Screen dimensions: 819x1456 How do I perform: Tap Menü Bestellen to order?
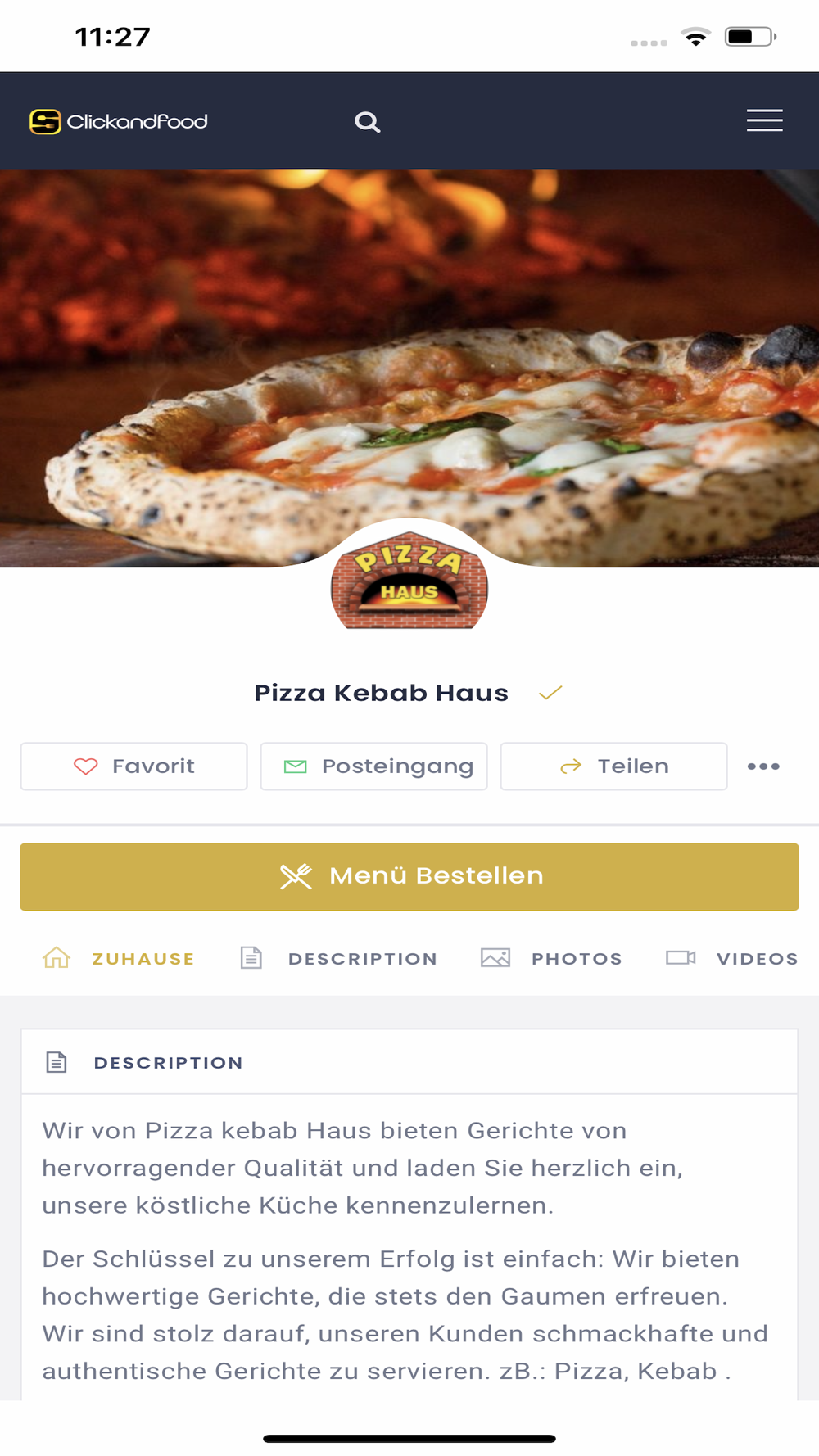point(409,876)
